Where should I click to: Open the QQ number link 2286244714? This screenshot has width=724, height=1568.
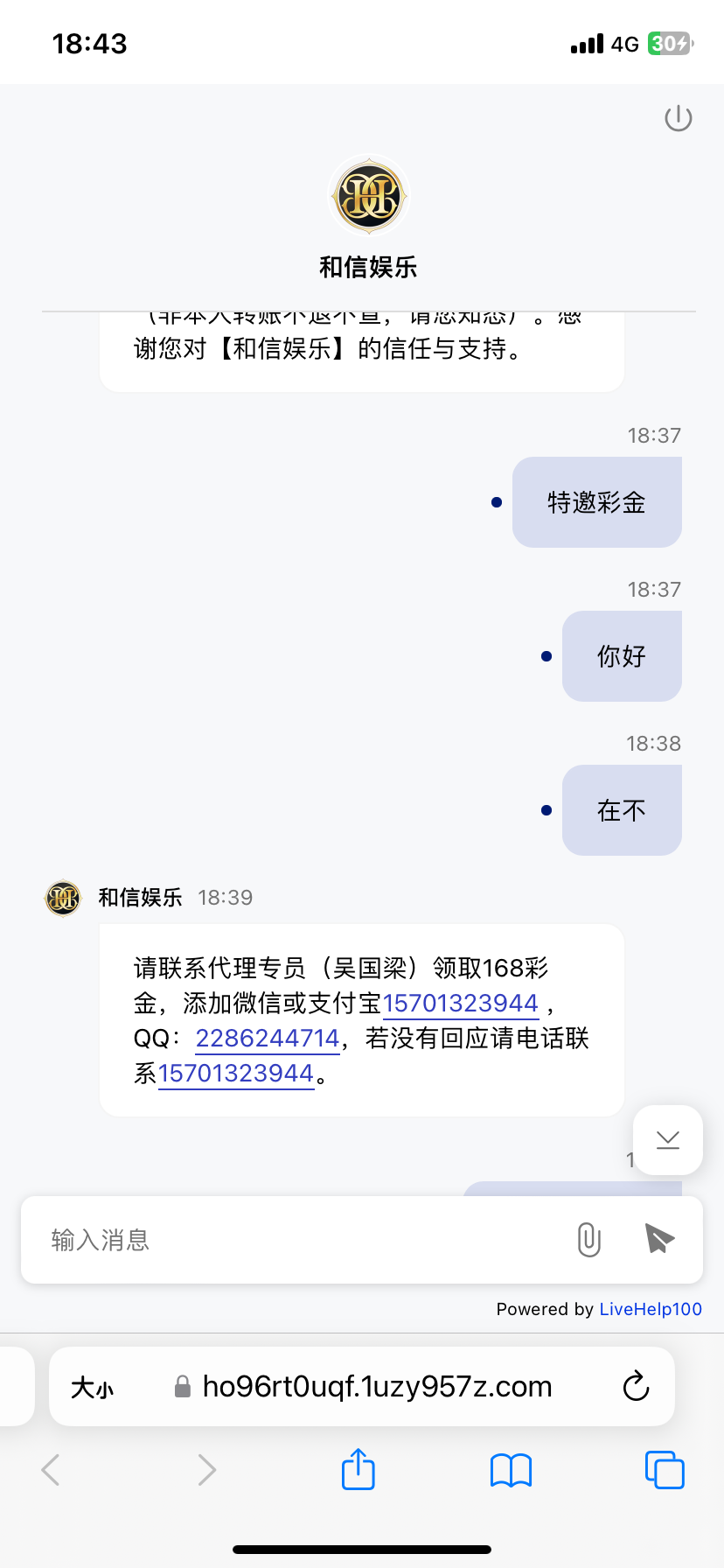(x=267, y=1039)
